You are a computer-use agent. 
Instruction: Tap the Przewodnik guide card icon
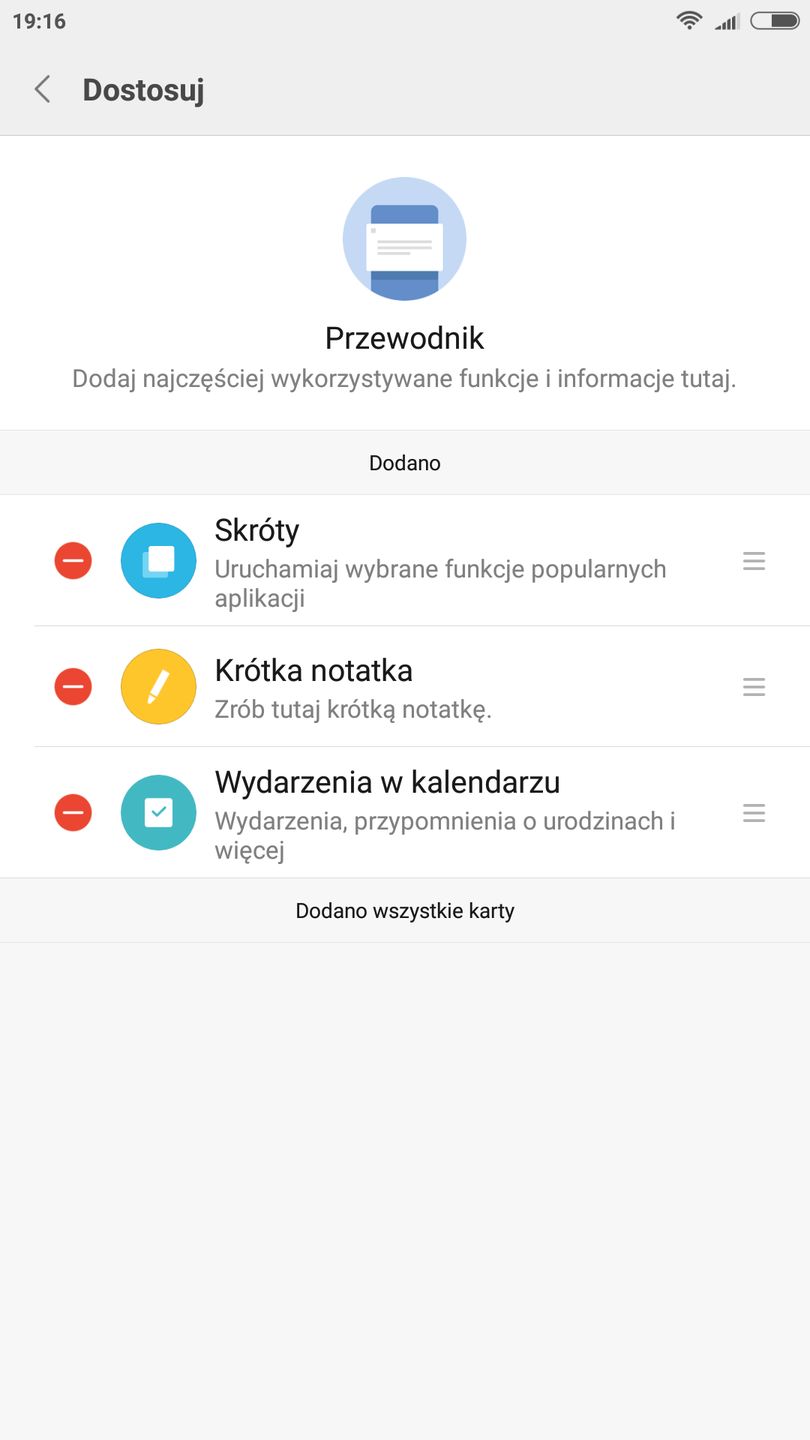[x=404, y=239]
